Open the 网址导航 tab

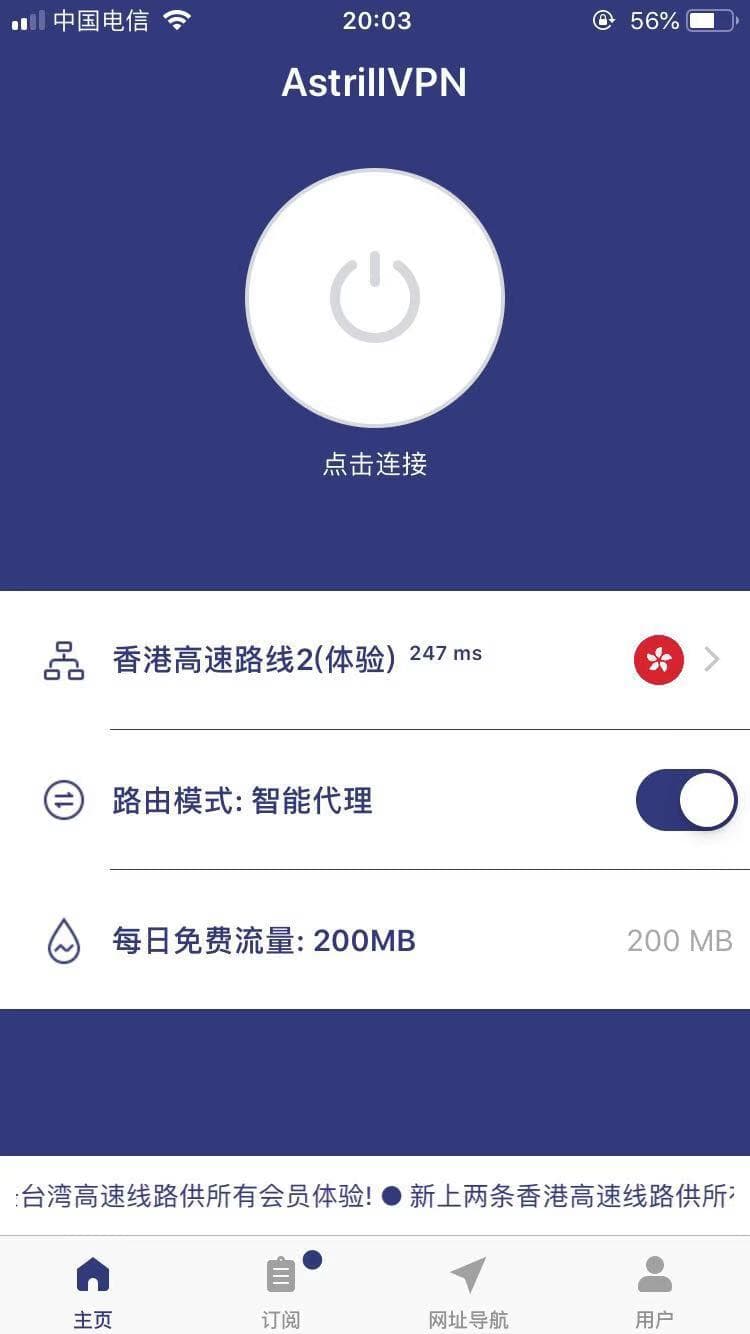click(468, 1292)
